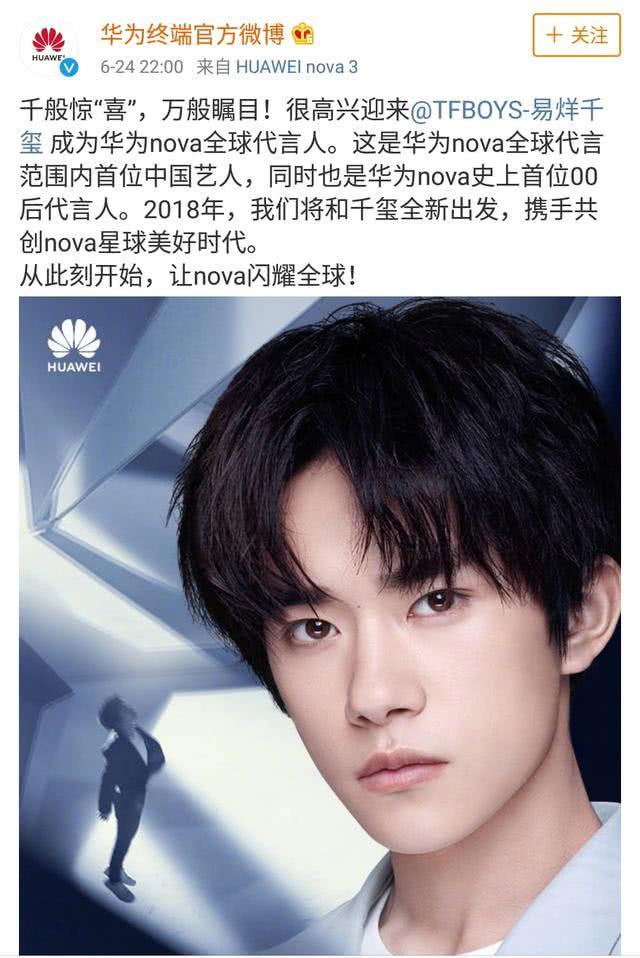The image size is (640, 958).
Task: Open the HUAWEI nova 3 source link
Action: pyautogui.click(x=297, y=68)
